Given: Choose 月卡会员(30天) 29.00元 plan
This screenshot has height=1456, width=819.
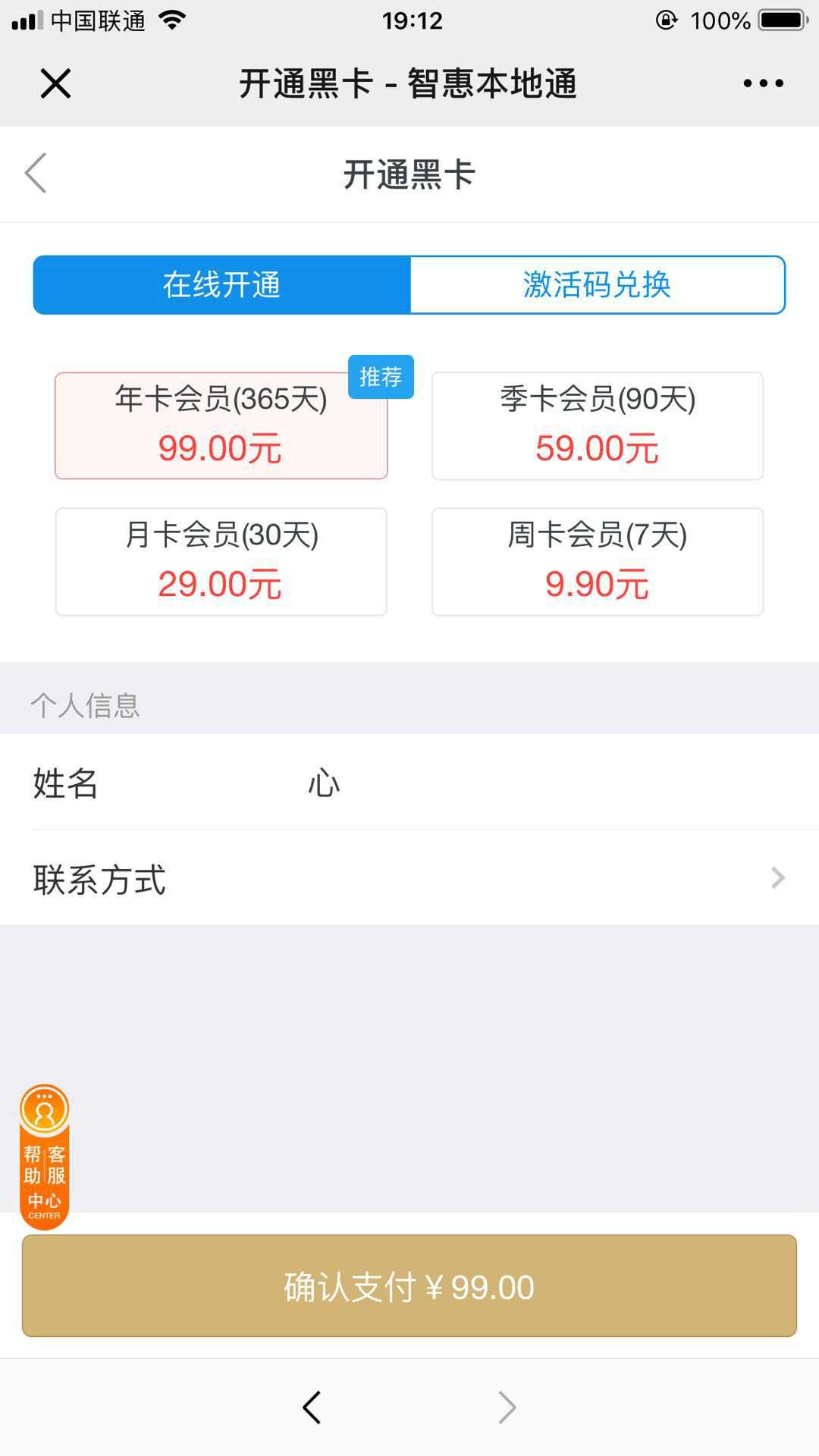Looking at the screenshot, I should click(x=221, y=562).
